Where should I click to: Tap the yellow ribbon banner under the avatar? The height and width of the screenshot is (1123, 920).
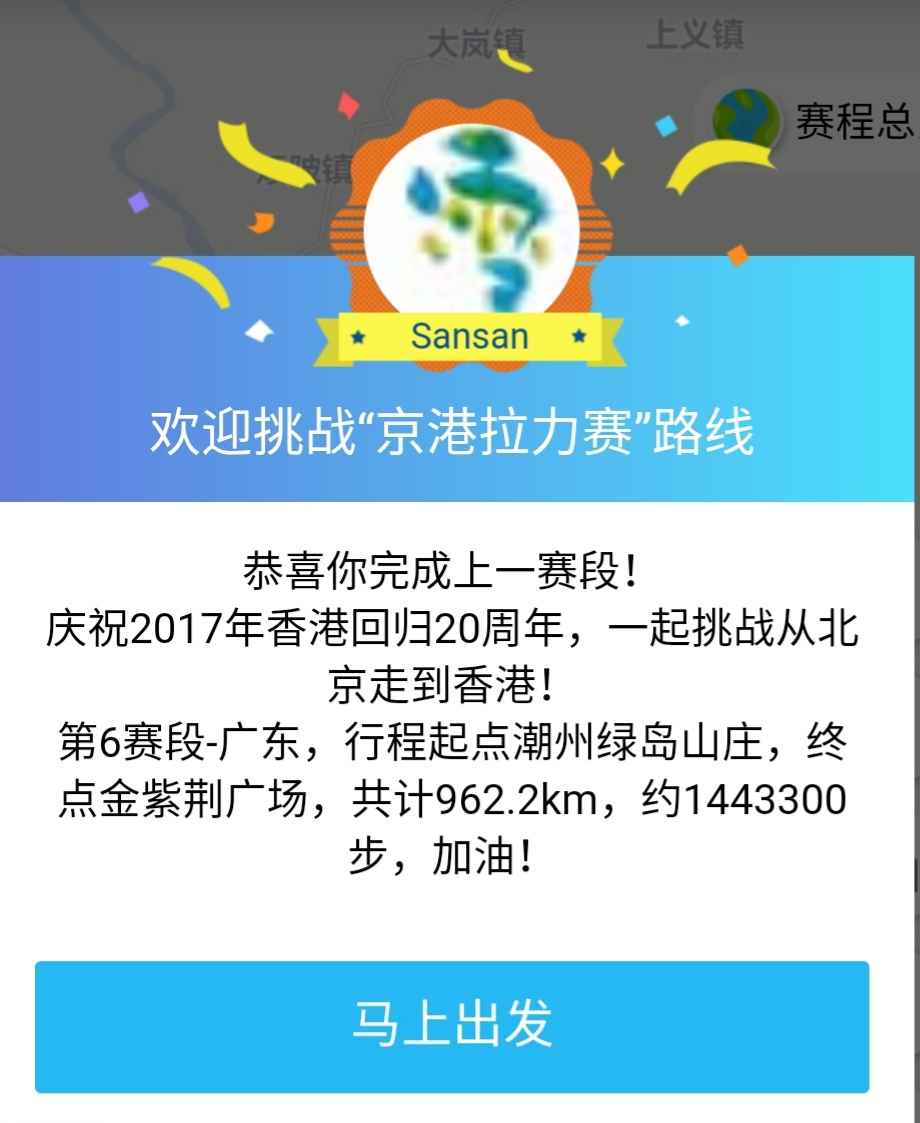coord(470,336)
